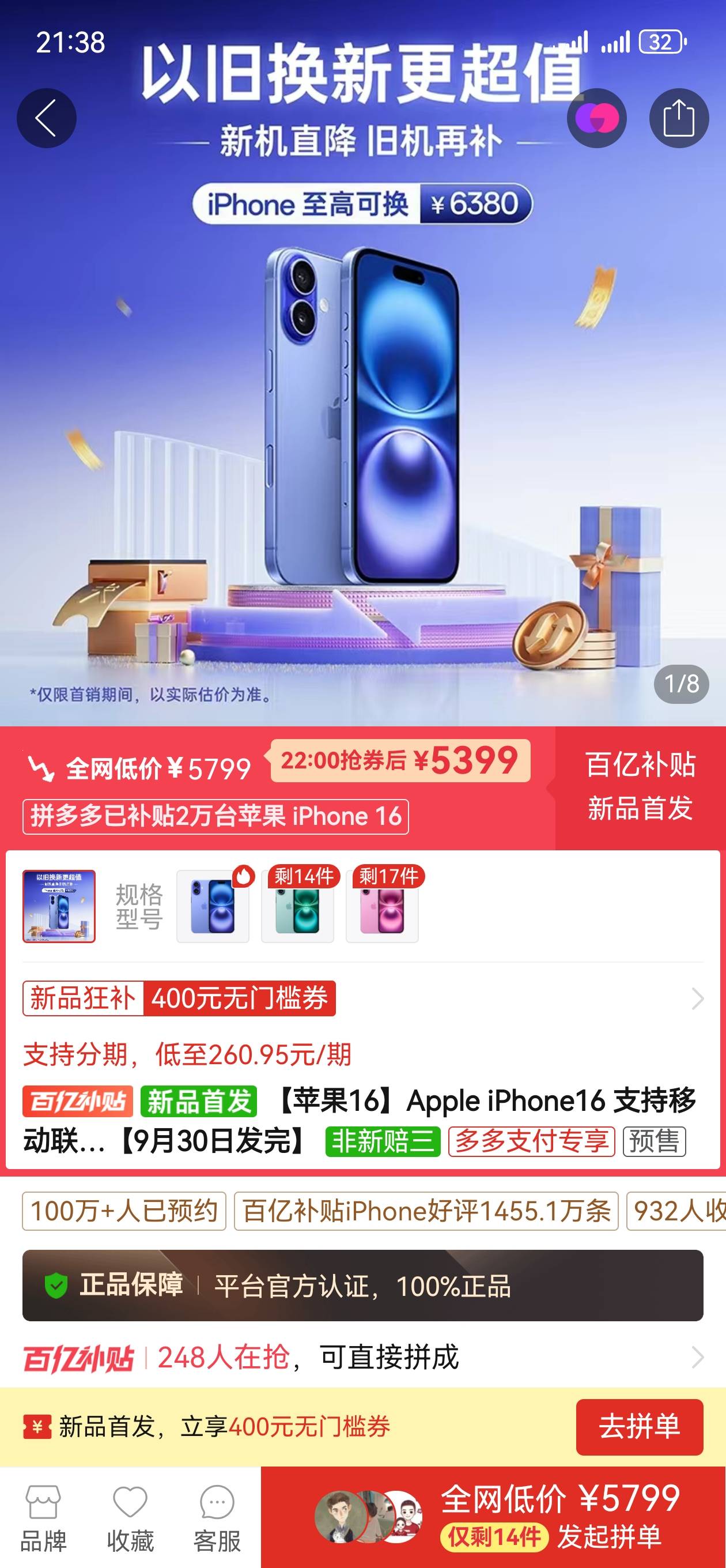Viewport: 726px width, 1568px height.
Task: Share this iPhone 16 listing
Action: click(x=679, y=118)
